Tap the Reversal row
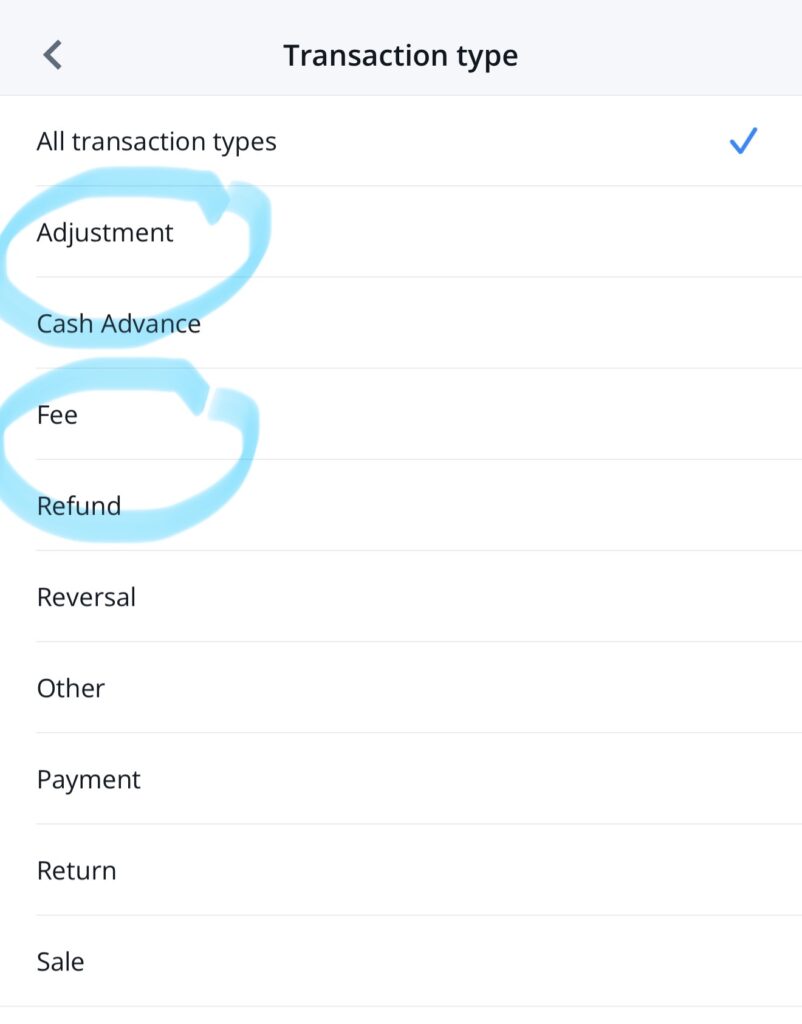802x1024 pixels. click(x=86, y=597)
